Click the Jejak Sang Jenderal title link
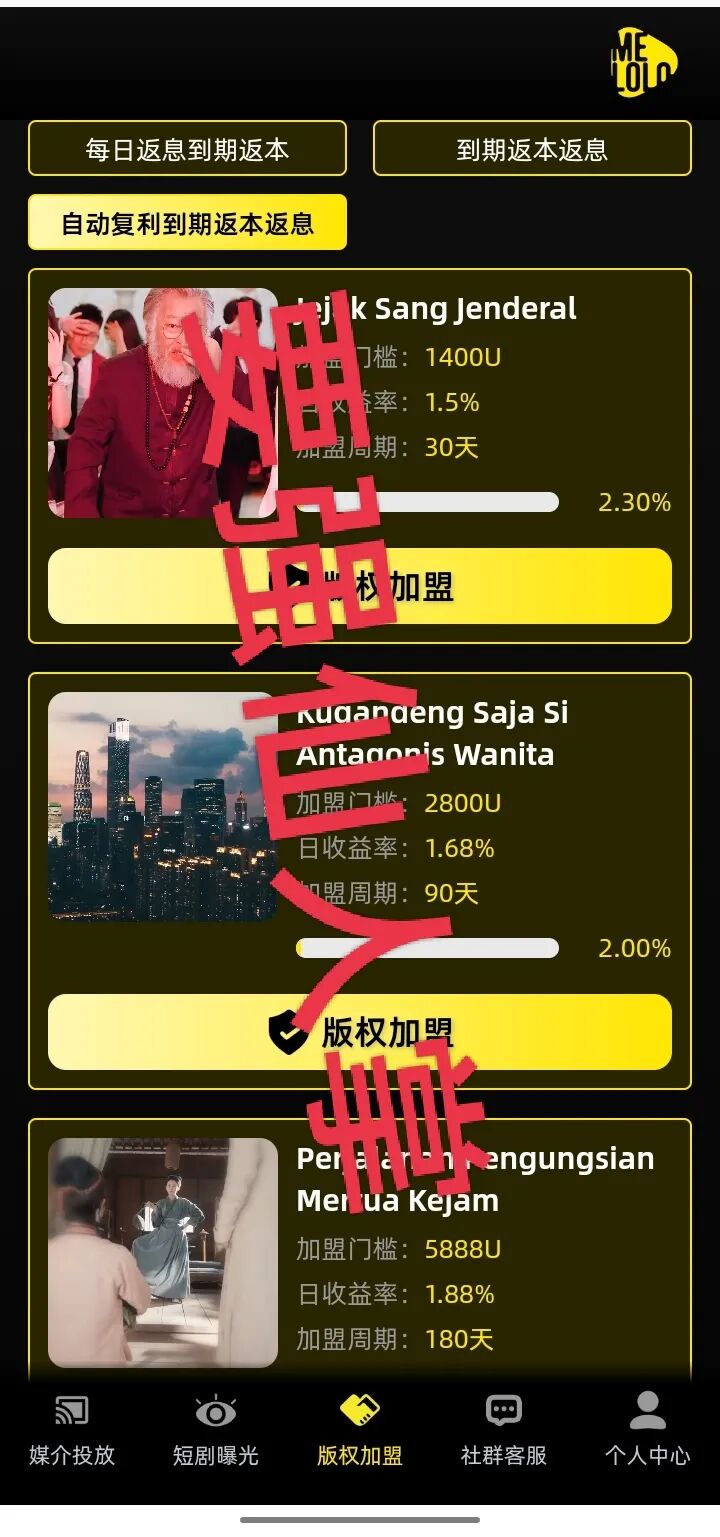This screenshot has width=720, height=1537. [x=437, y=310]
